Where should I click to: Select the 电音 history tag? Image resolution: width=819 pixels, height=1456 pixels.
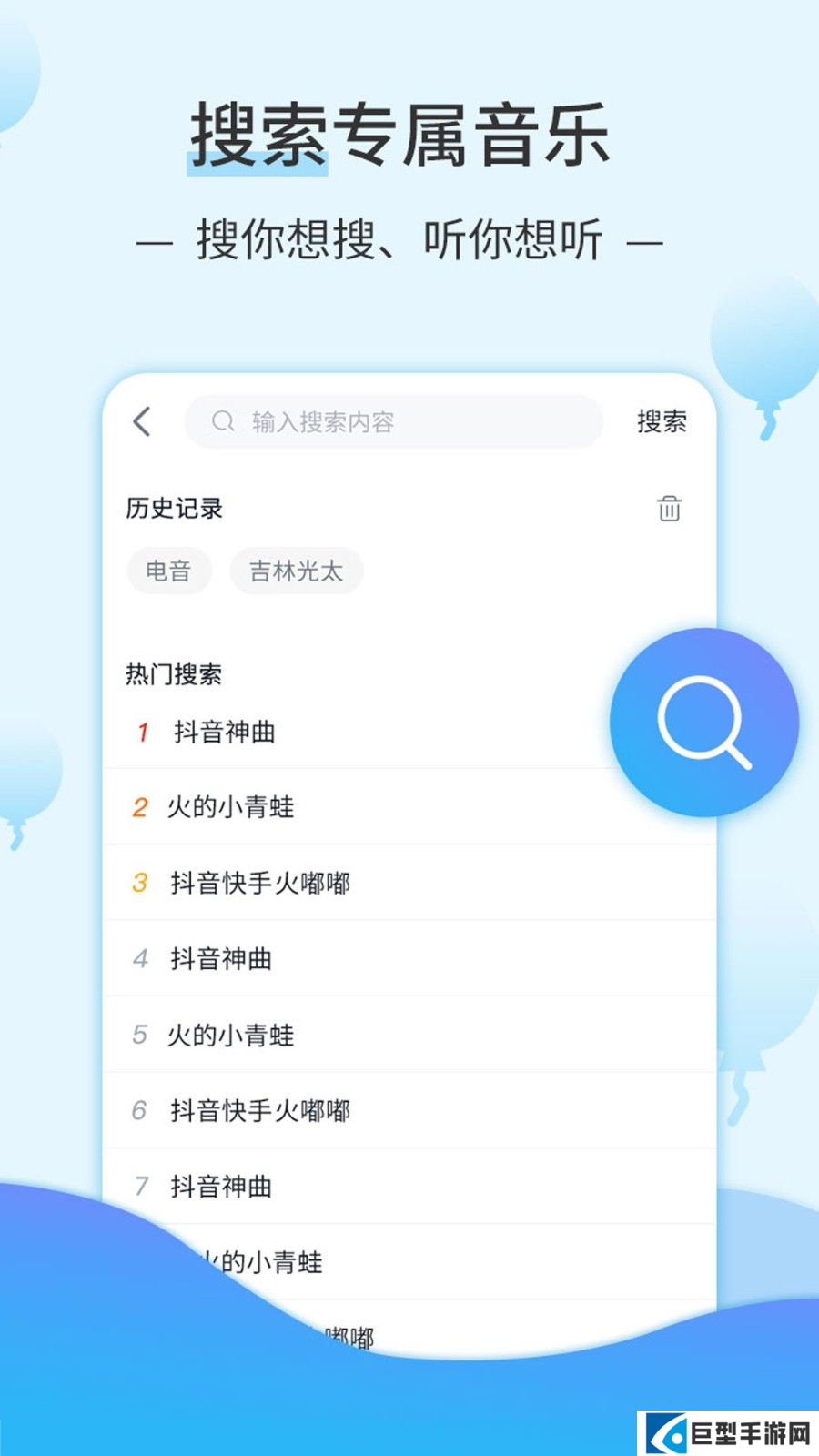(169, 571)
